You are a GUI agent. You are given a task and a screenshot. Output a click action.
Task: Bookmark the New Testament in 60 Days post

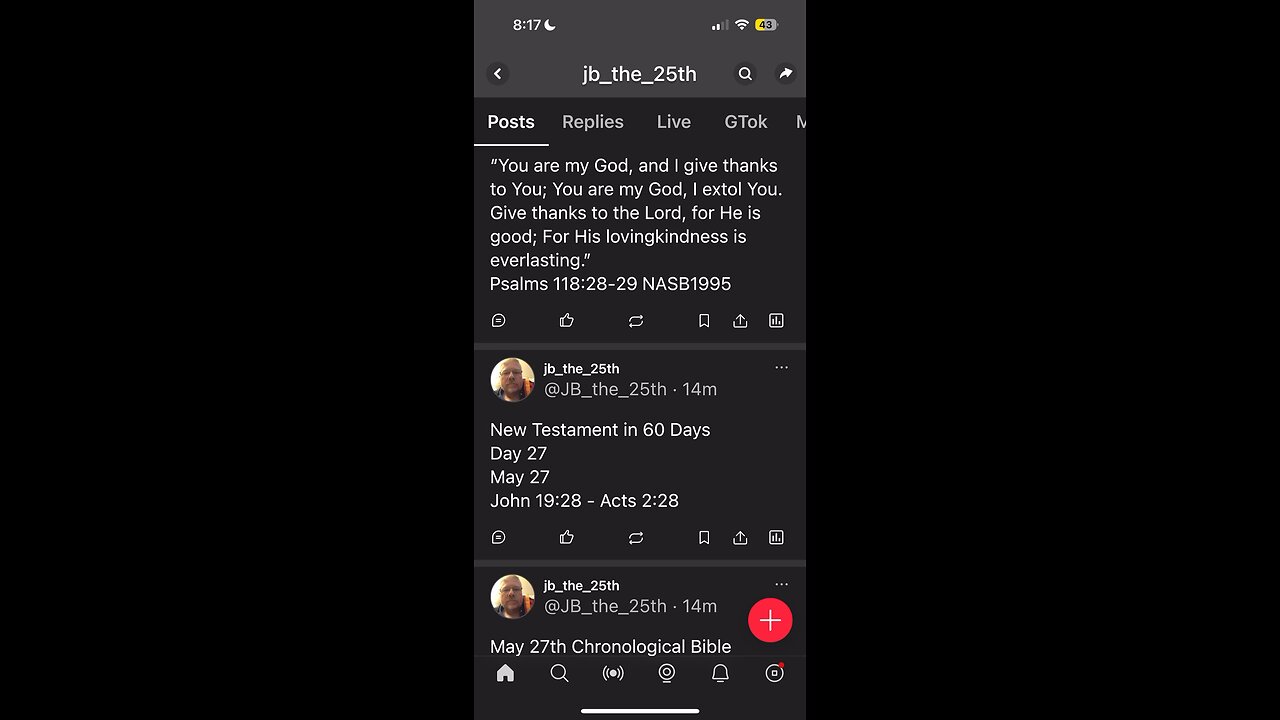tap(704, 538)
